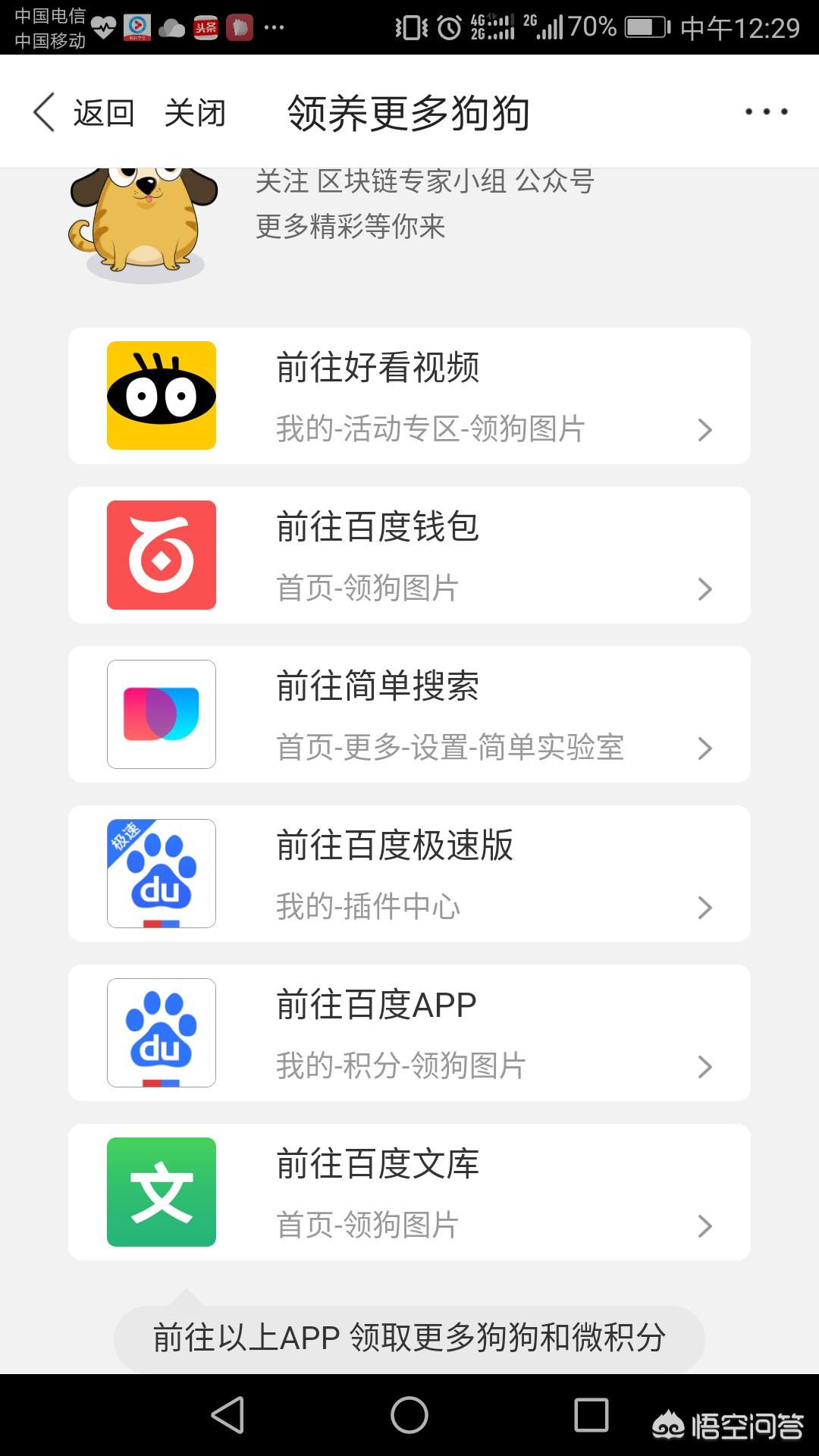Viewport: 819px width, 1456px height.
Task: Select the 前往百度钱包 row
Action: [x=409, y=555]
